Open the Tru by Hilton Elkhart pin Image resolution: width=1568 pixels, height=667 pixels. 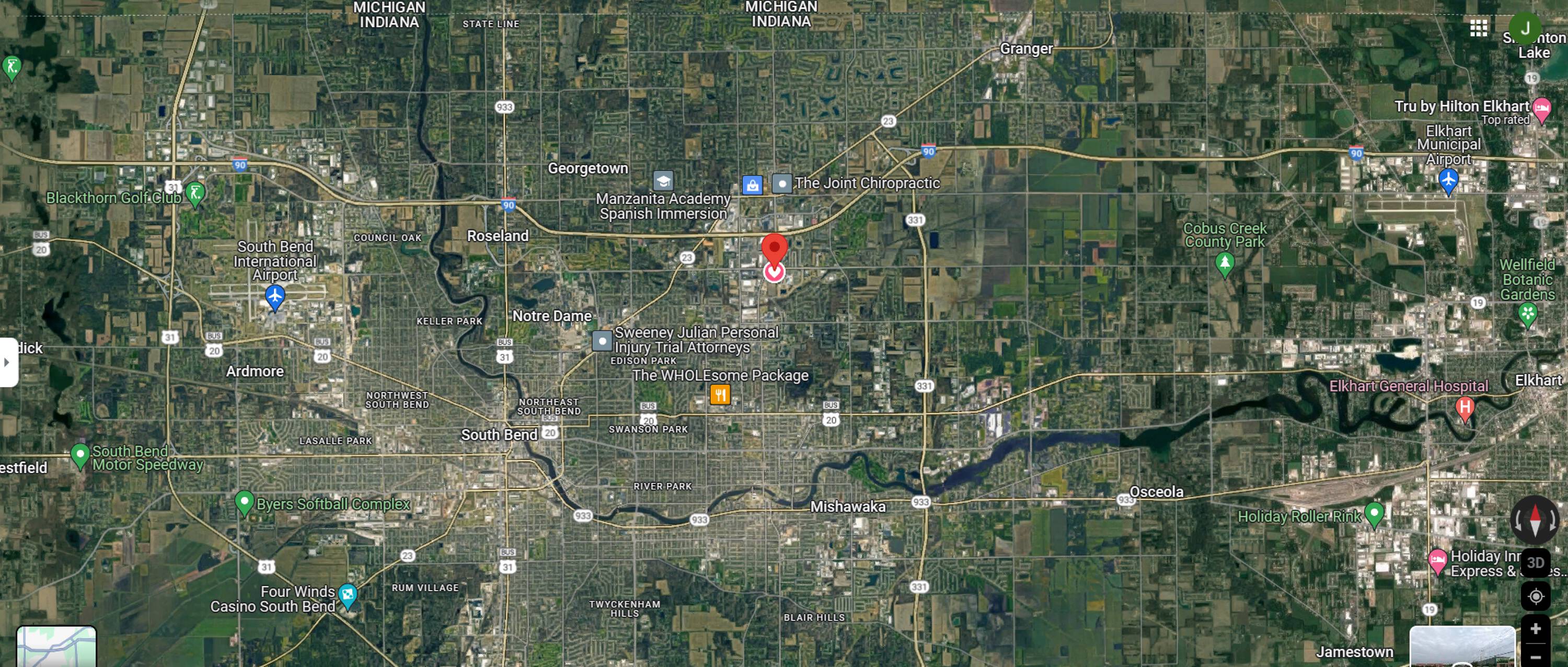point(1541,109)
